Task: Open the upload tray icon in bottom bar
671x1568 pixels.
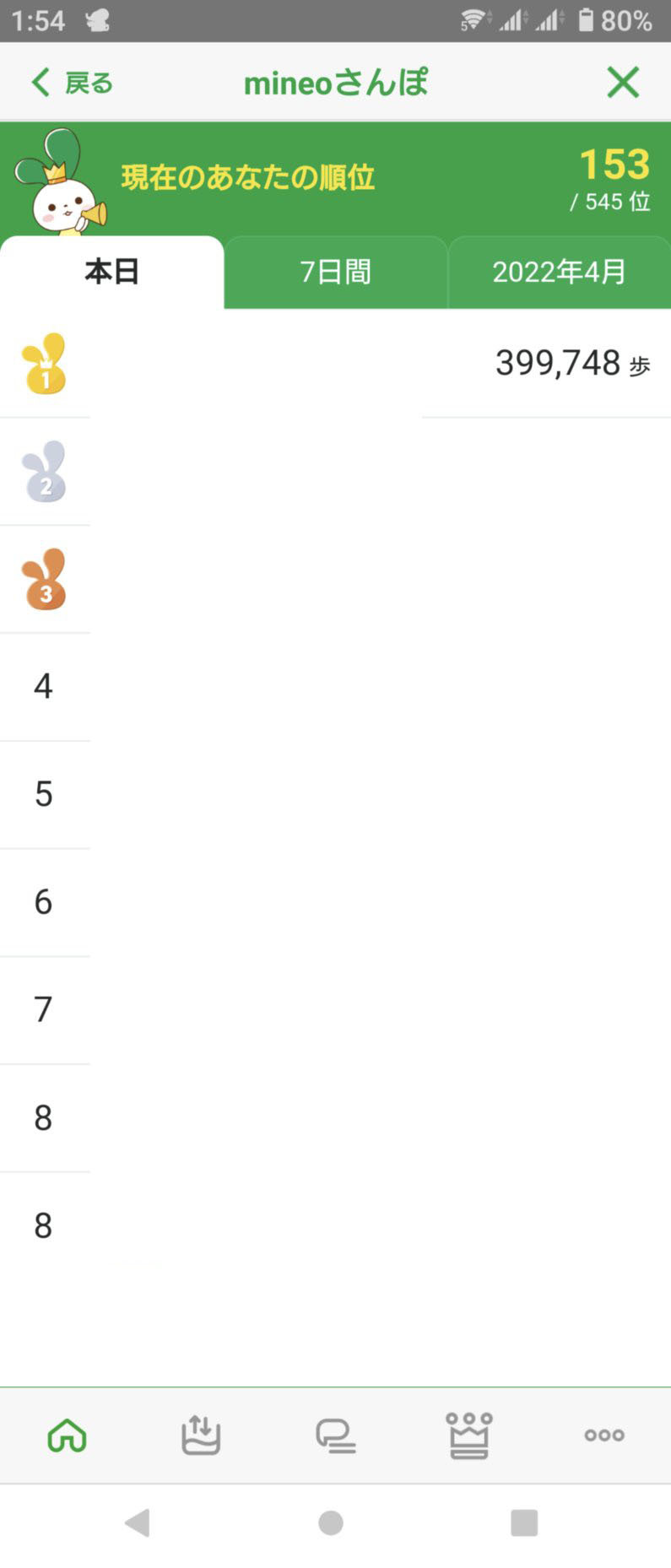Action: pos(201,1435)
